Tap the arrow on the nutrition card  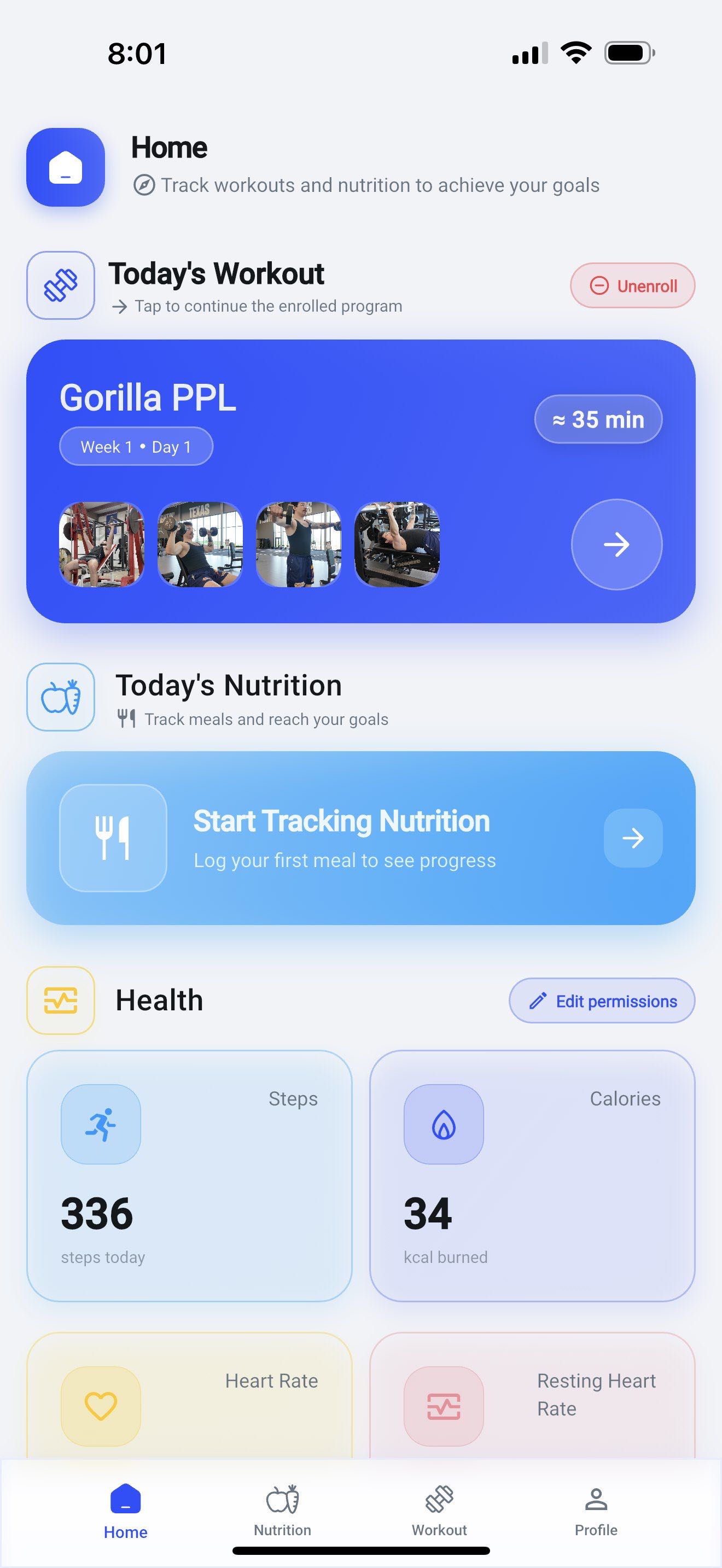pos(632,838)
